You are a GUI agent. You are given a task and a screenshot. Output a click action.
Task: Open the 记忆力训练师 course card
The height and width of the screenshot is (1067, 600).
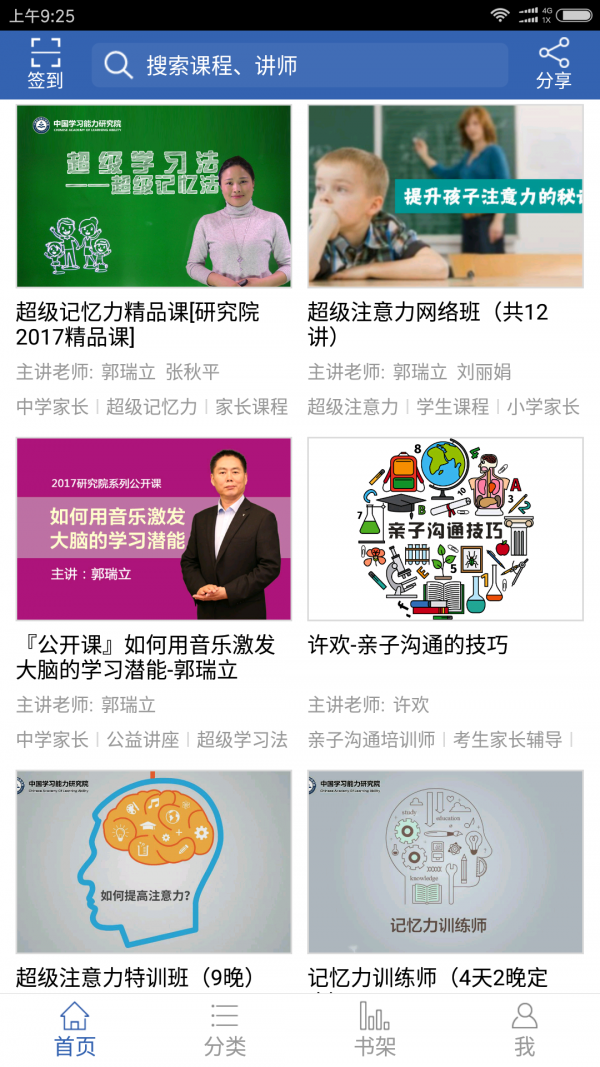[445, 861]
